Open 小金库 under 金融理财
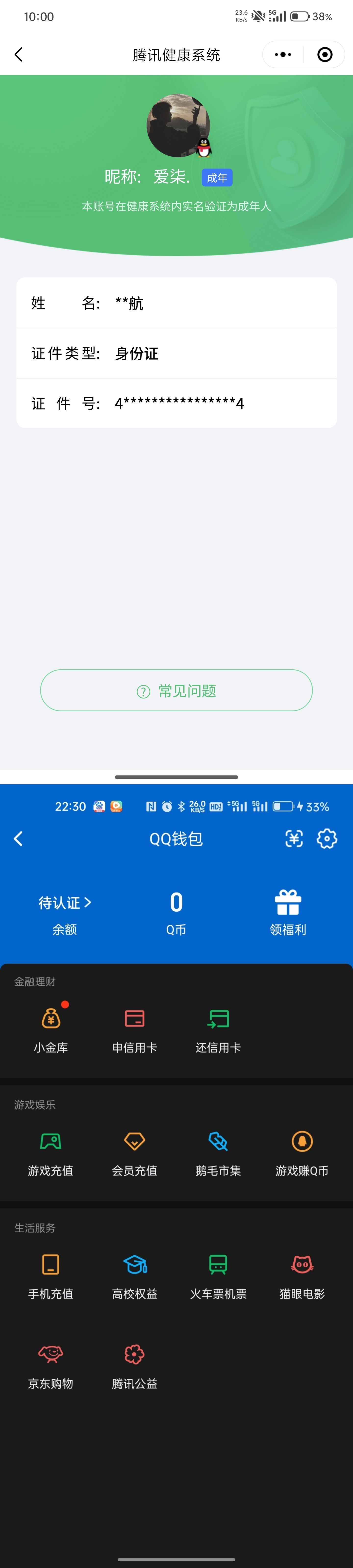 (50, 1029)
